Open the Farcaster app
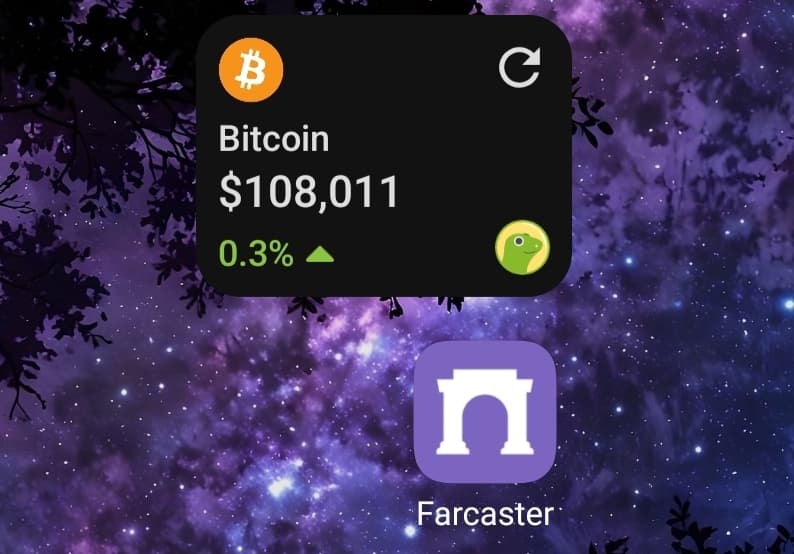Viewport: 794px width, 554px height. (484, 411)
